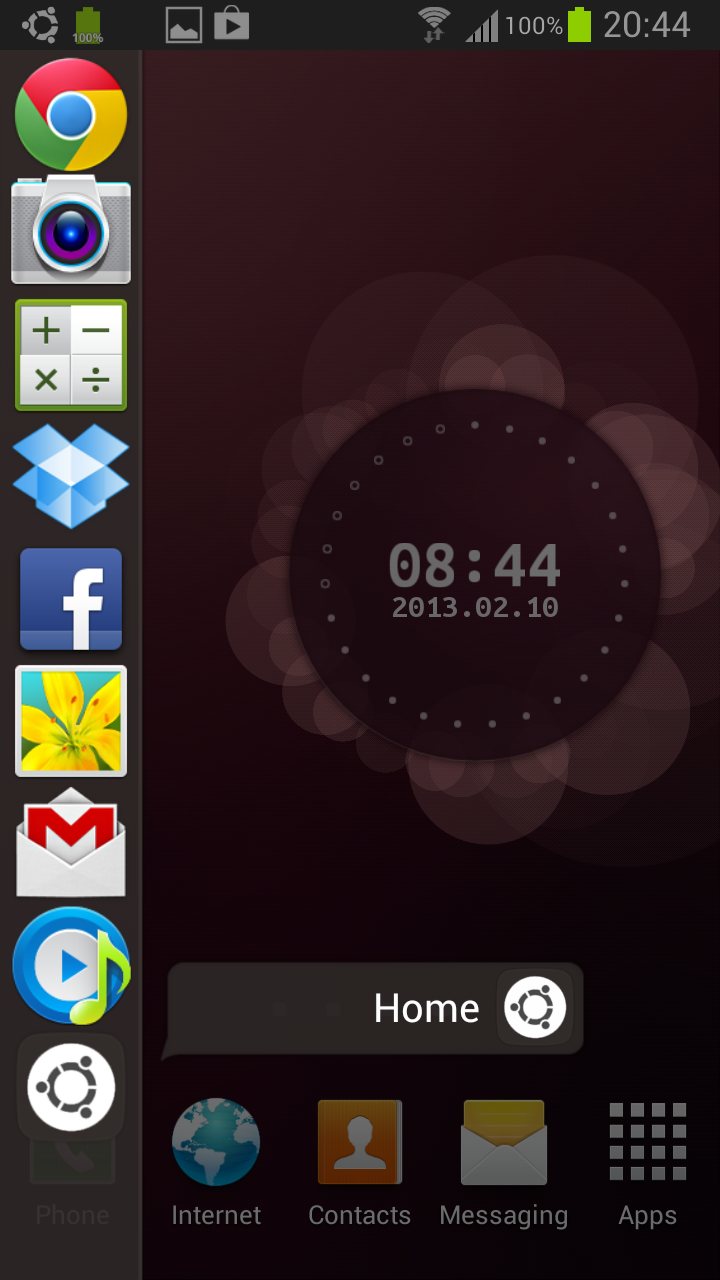Open the Facebook app
Screen dimensions: 720x1280
pos(71,599)
